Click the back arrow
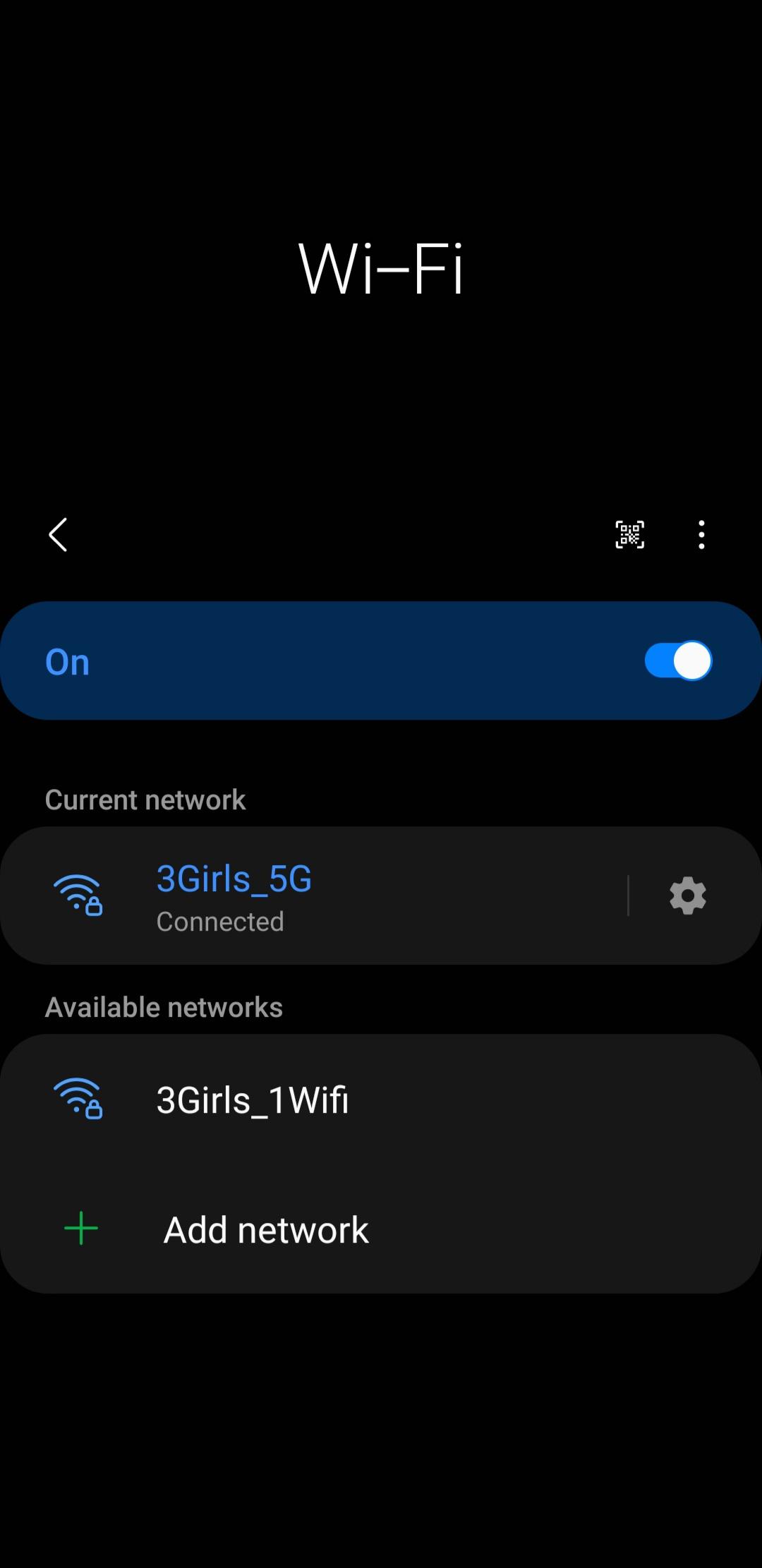 59,535
